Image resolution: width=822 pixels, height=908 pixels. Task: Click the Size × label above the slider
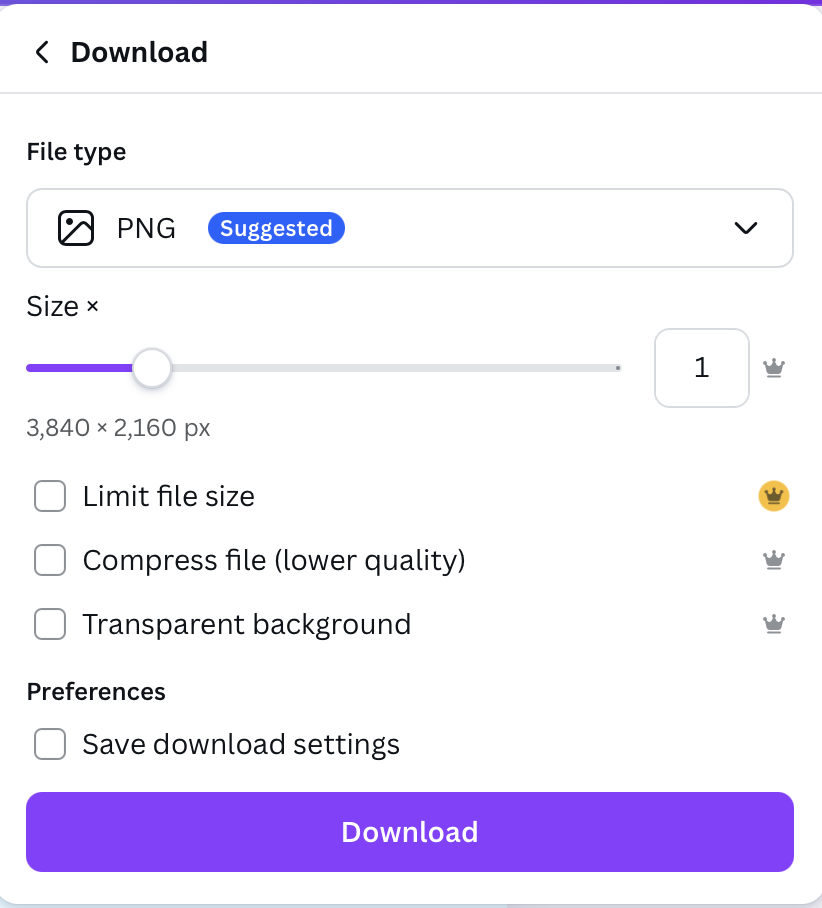tap(63, 306)
